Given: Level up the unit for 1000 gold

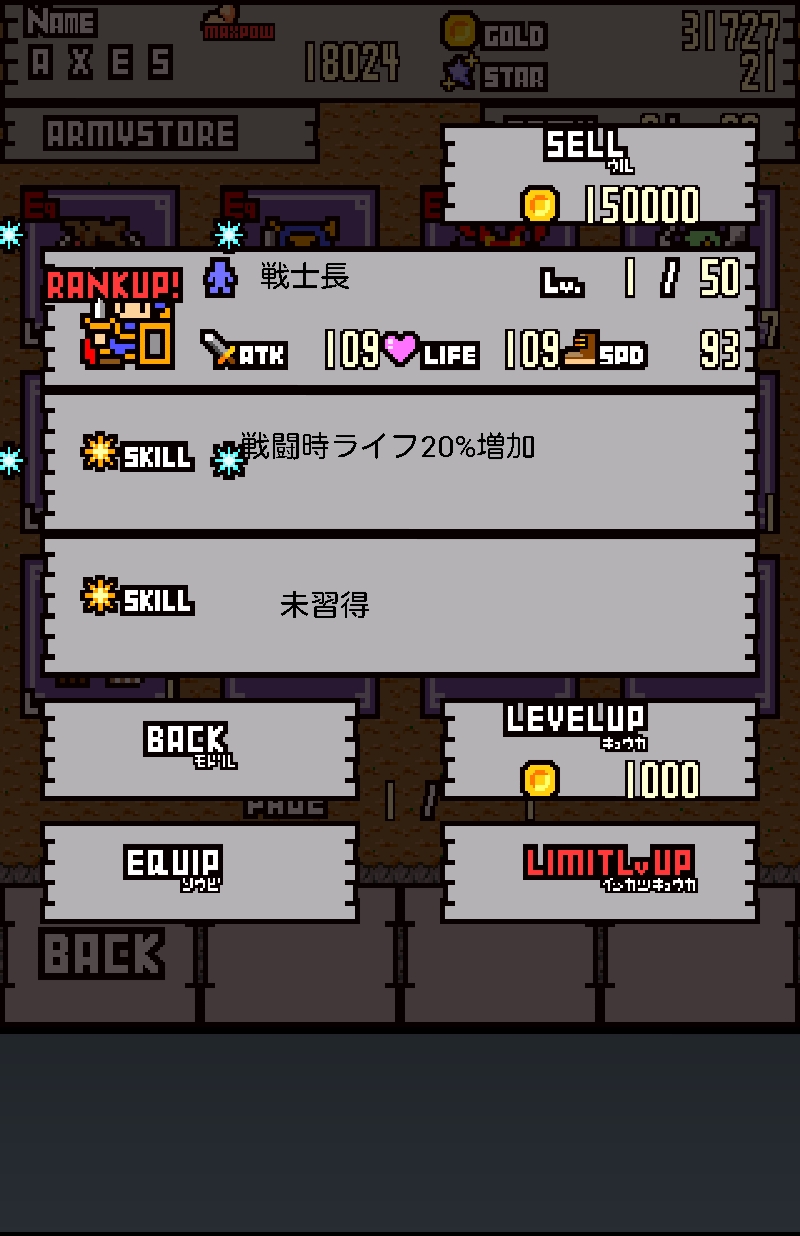Looking at the screenshot, I should tap(600, 749).
